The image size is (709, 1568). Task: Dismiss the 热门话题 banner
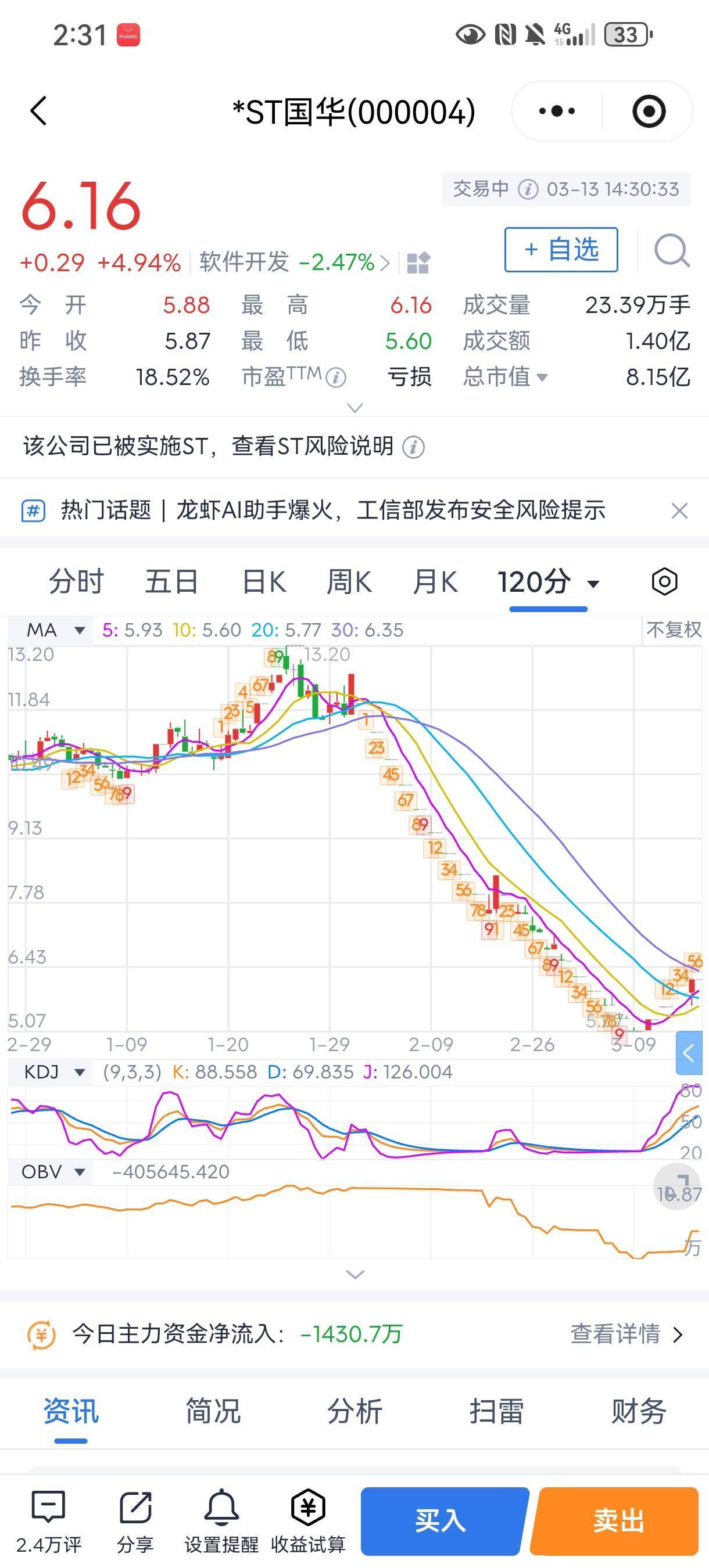[679, 510]
